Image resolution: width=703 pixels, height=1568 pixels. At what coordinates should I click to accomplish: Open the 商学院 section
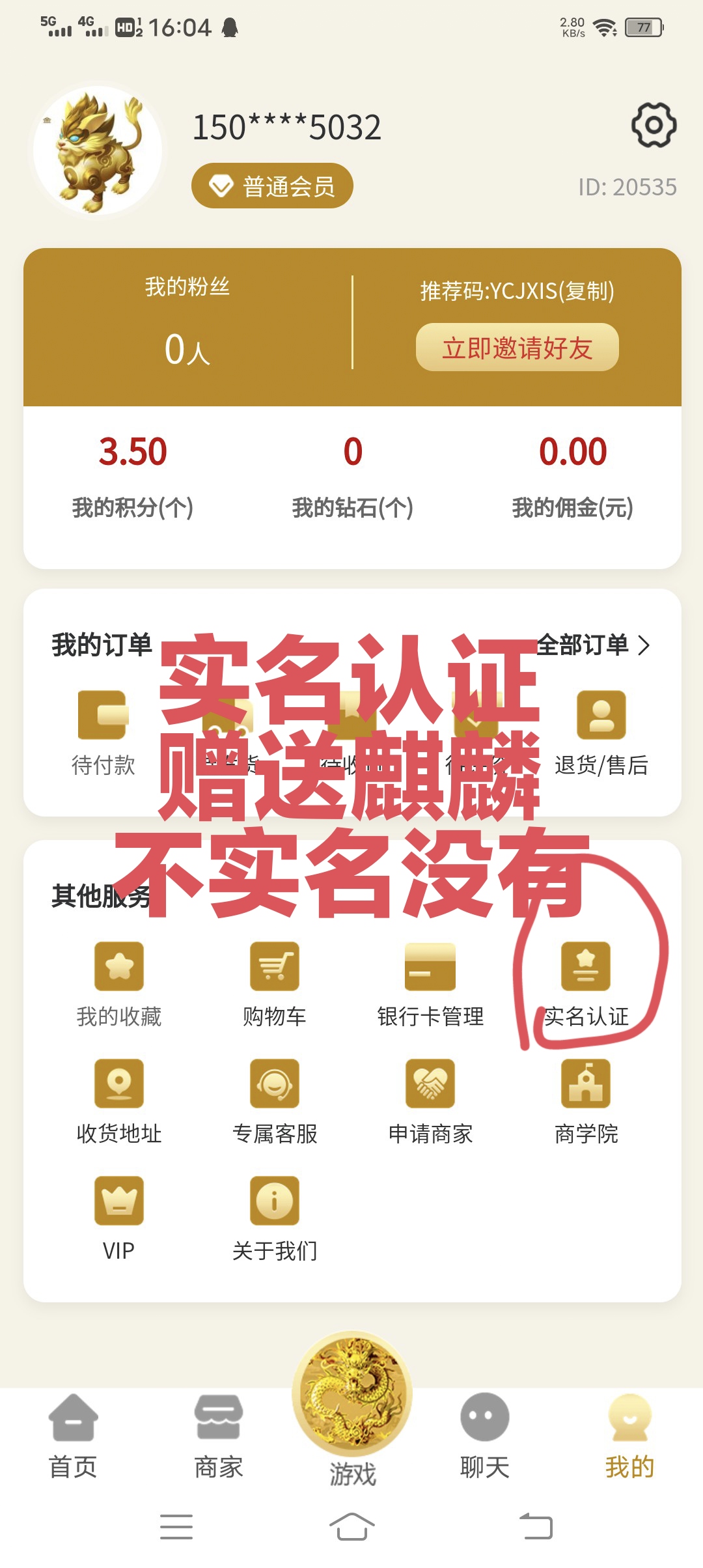click(586, 1102)
